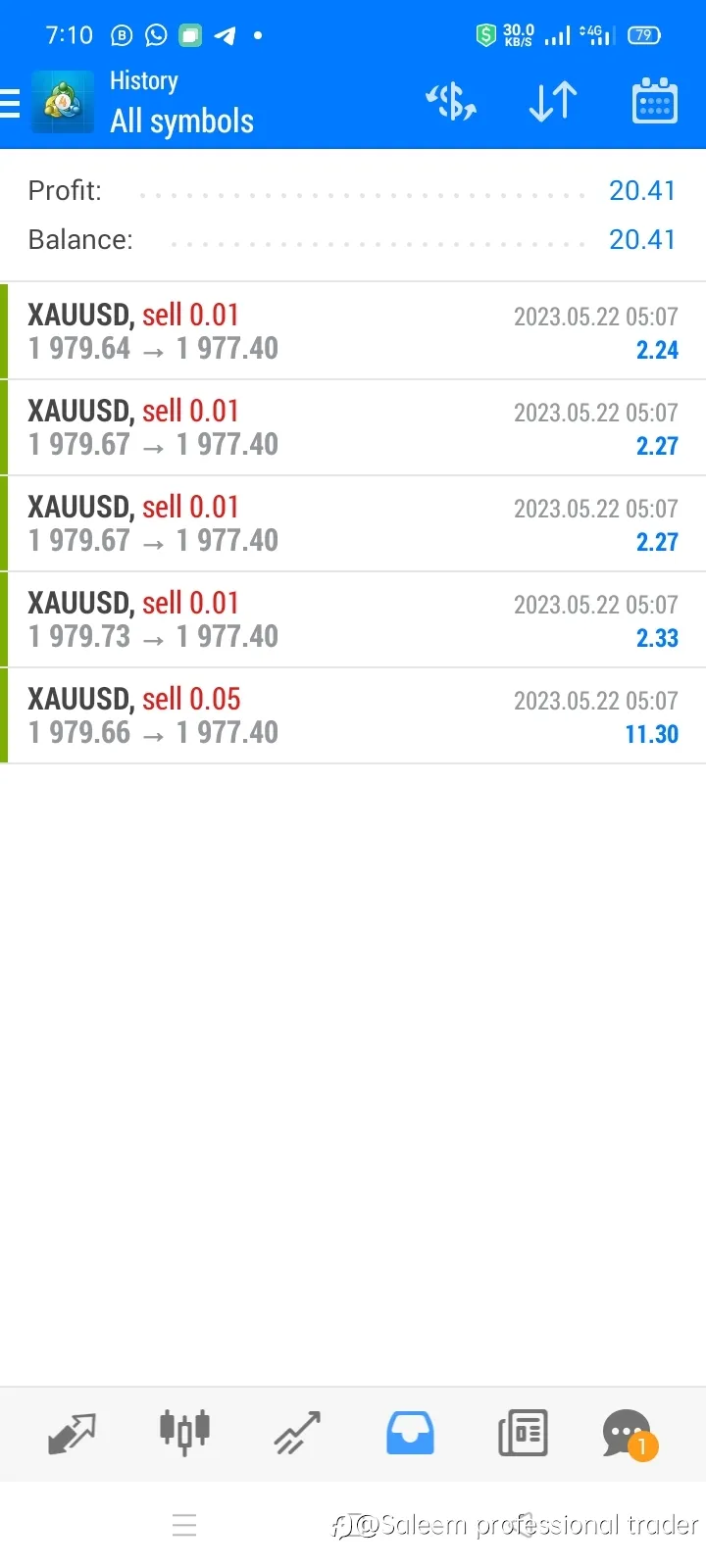Open the XAUUSD trade with profit 2.33
This screenshot has width=706, height=1568.
(353, 619)
